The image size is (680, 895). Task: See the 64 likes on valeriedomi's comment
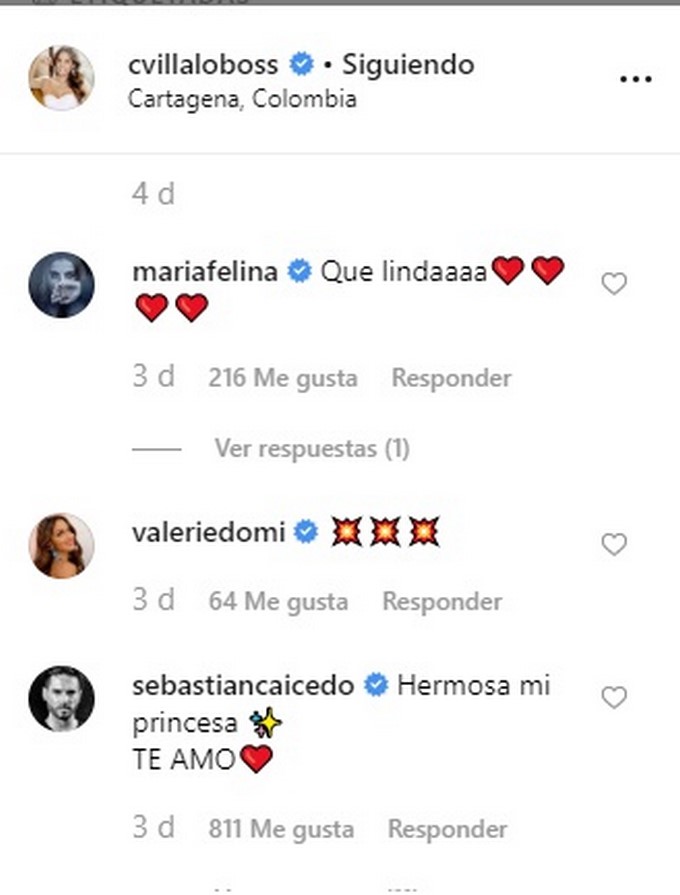coord(278,602)
